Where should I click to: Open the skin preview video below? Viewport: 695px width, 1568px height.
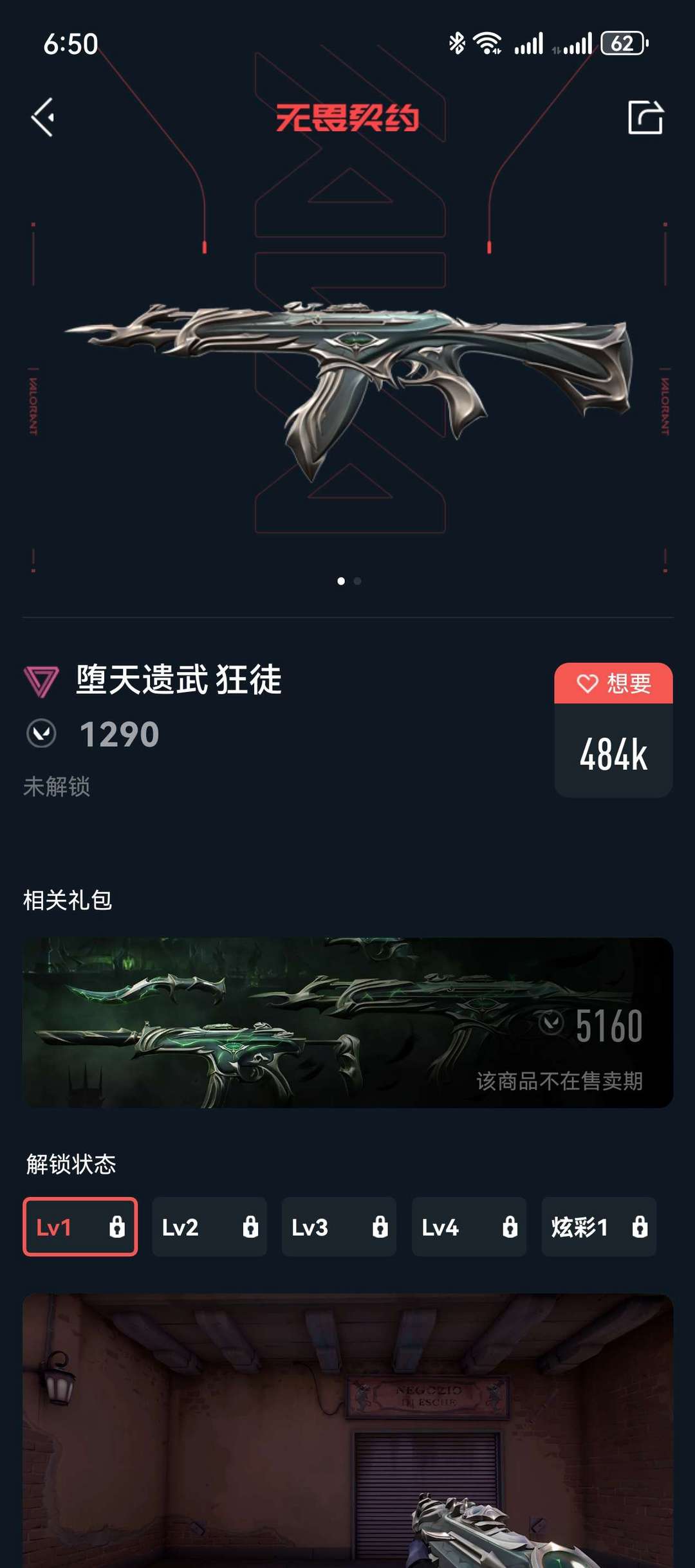(348, 1431)
